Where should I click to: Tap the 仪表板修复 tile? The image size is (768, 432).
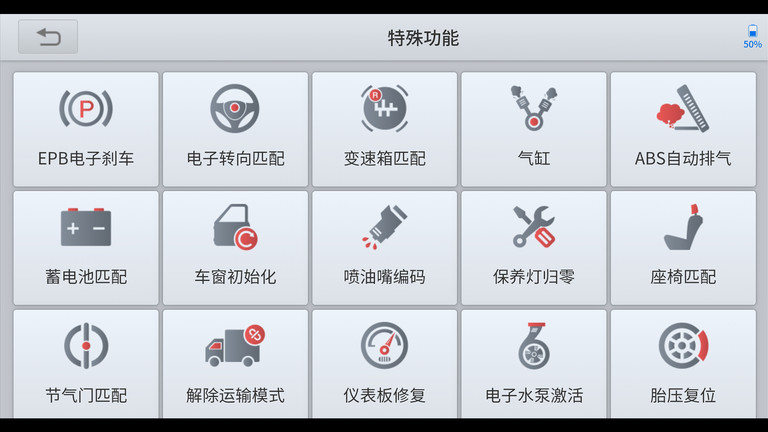click(384, 364)
